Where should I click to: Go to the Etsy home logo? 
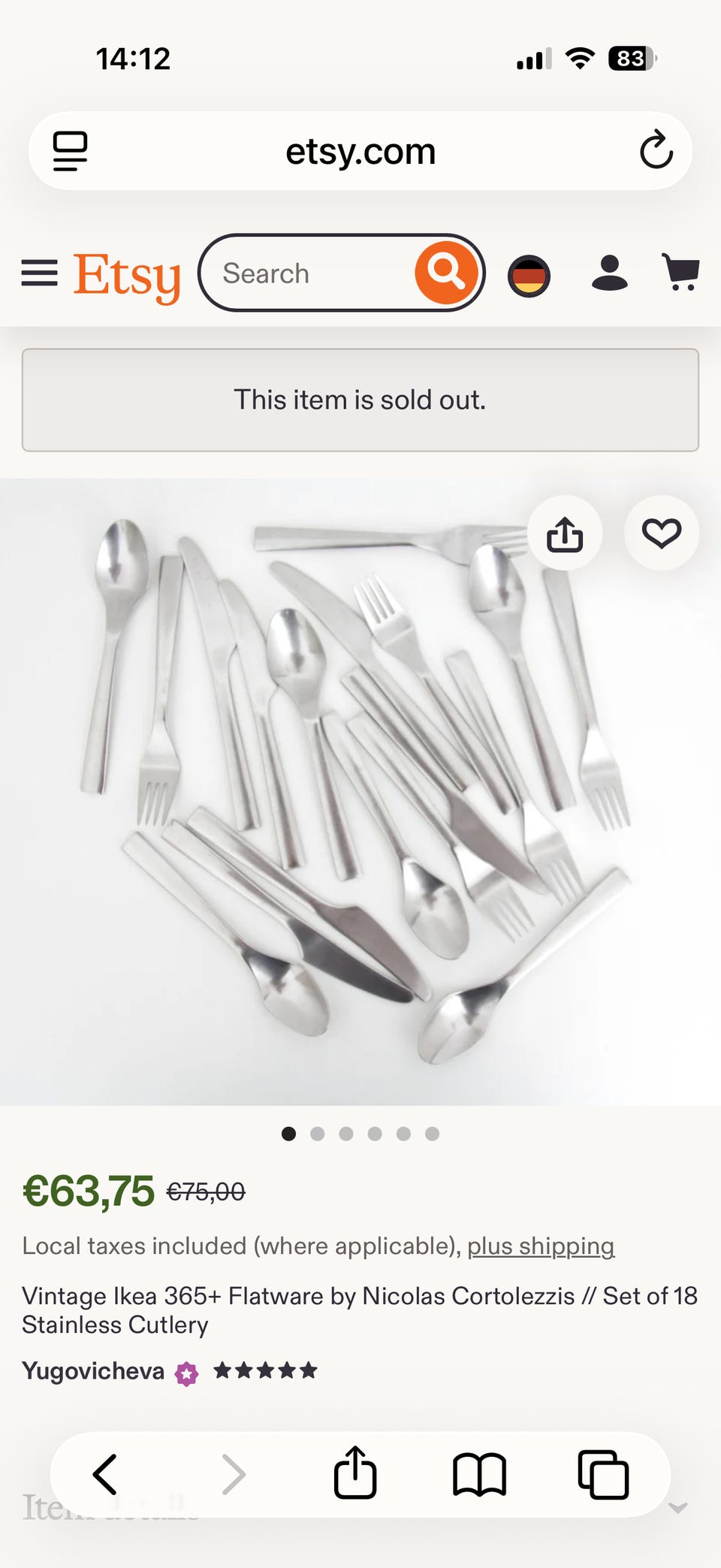coord(127,276)
